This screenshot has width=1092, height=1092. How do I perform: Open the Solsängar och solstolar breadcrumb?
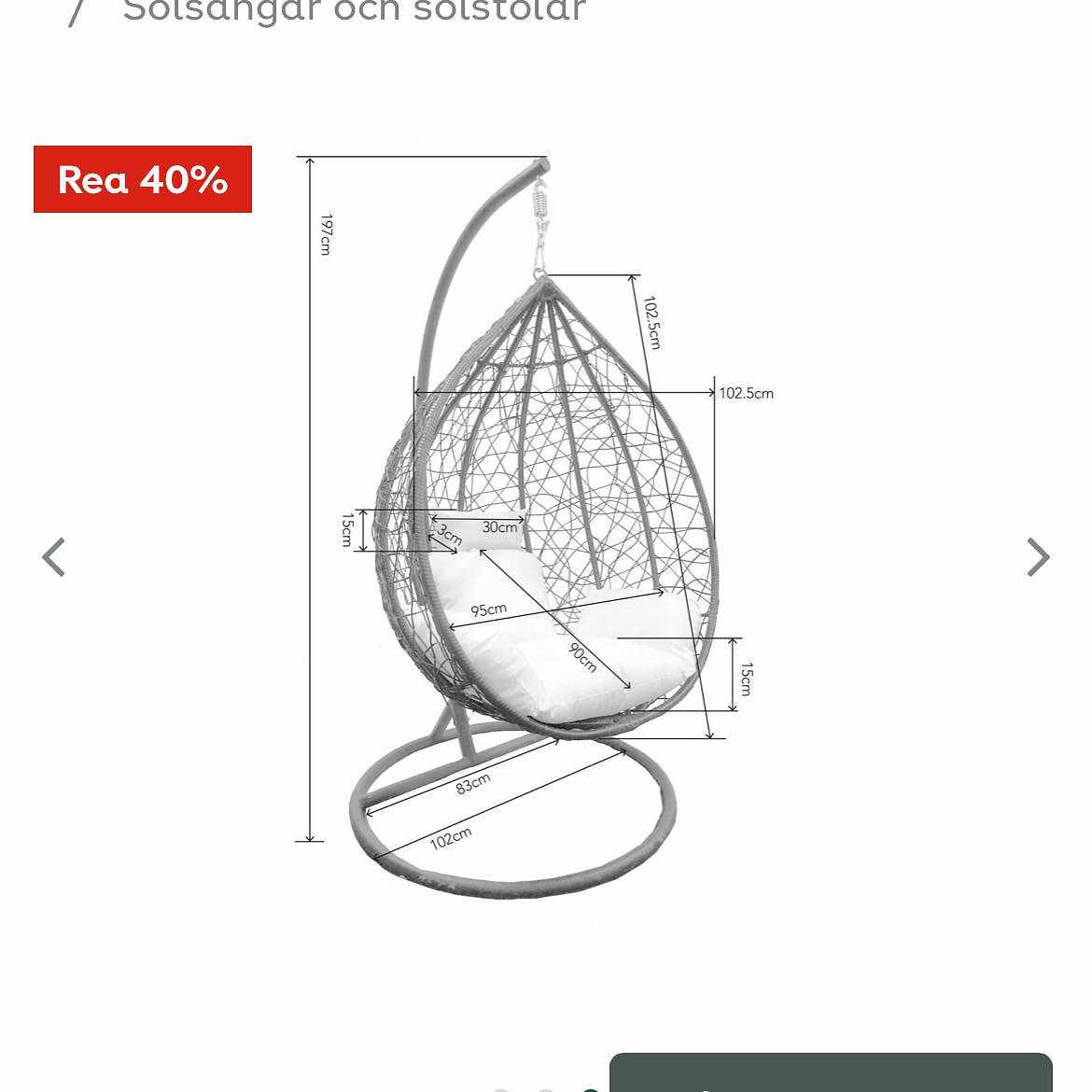pos(354,11)
